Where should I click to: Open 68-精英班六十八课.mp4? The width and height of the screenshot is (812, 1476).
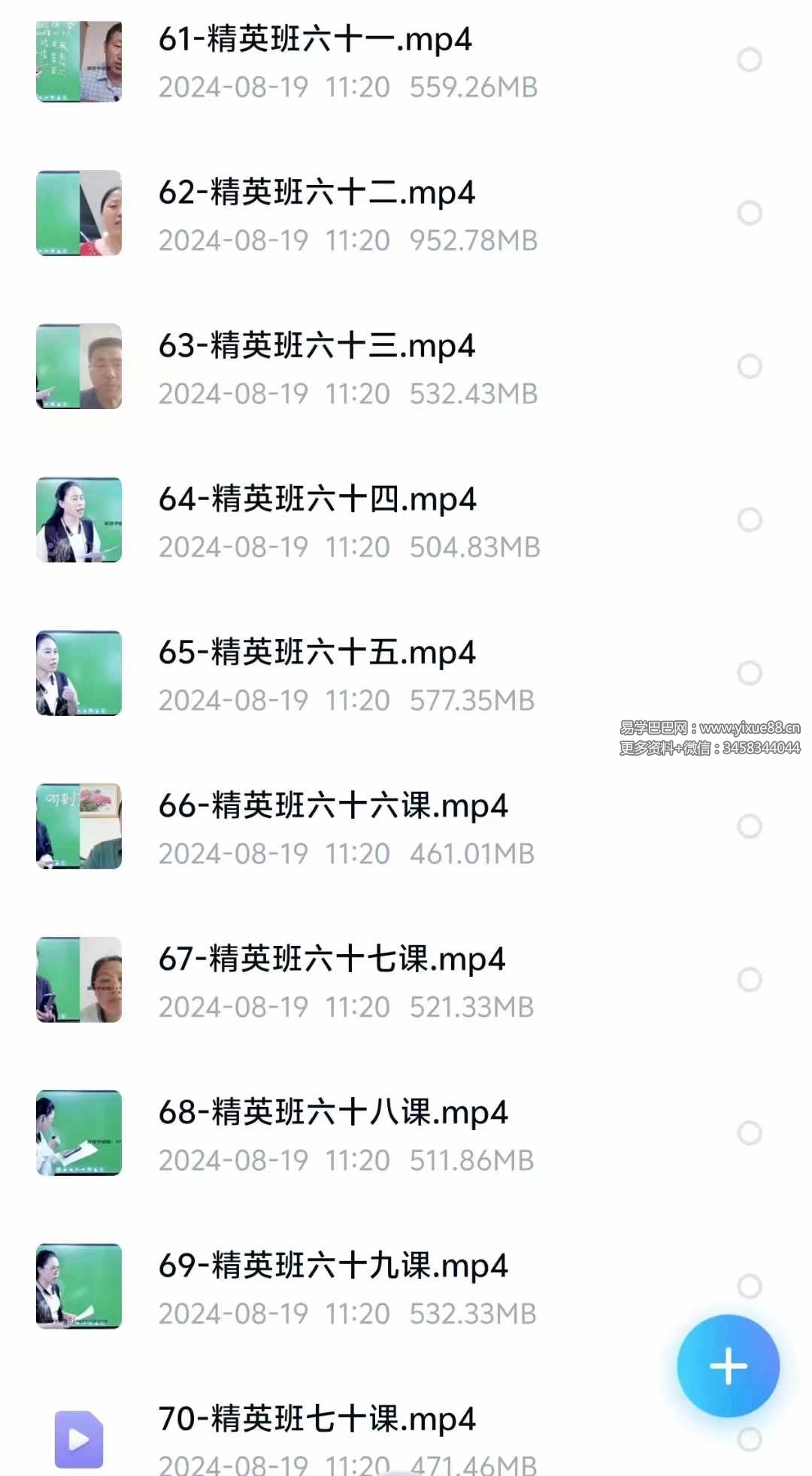click(x=333, y=1114)
